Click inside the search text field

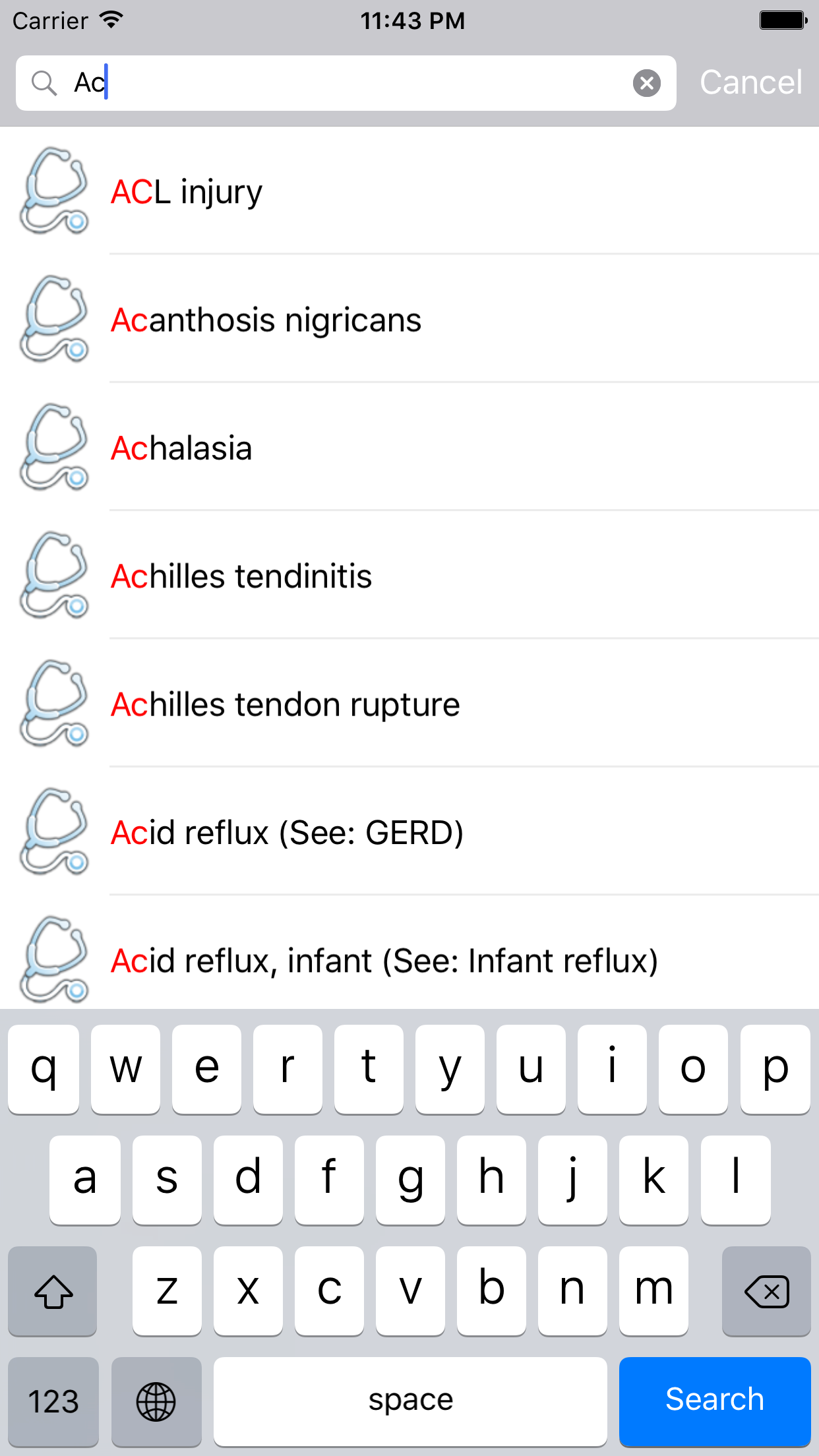[330, 82]
